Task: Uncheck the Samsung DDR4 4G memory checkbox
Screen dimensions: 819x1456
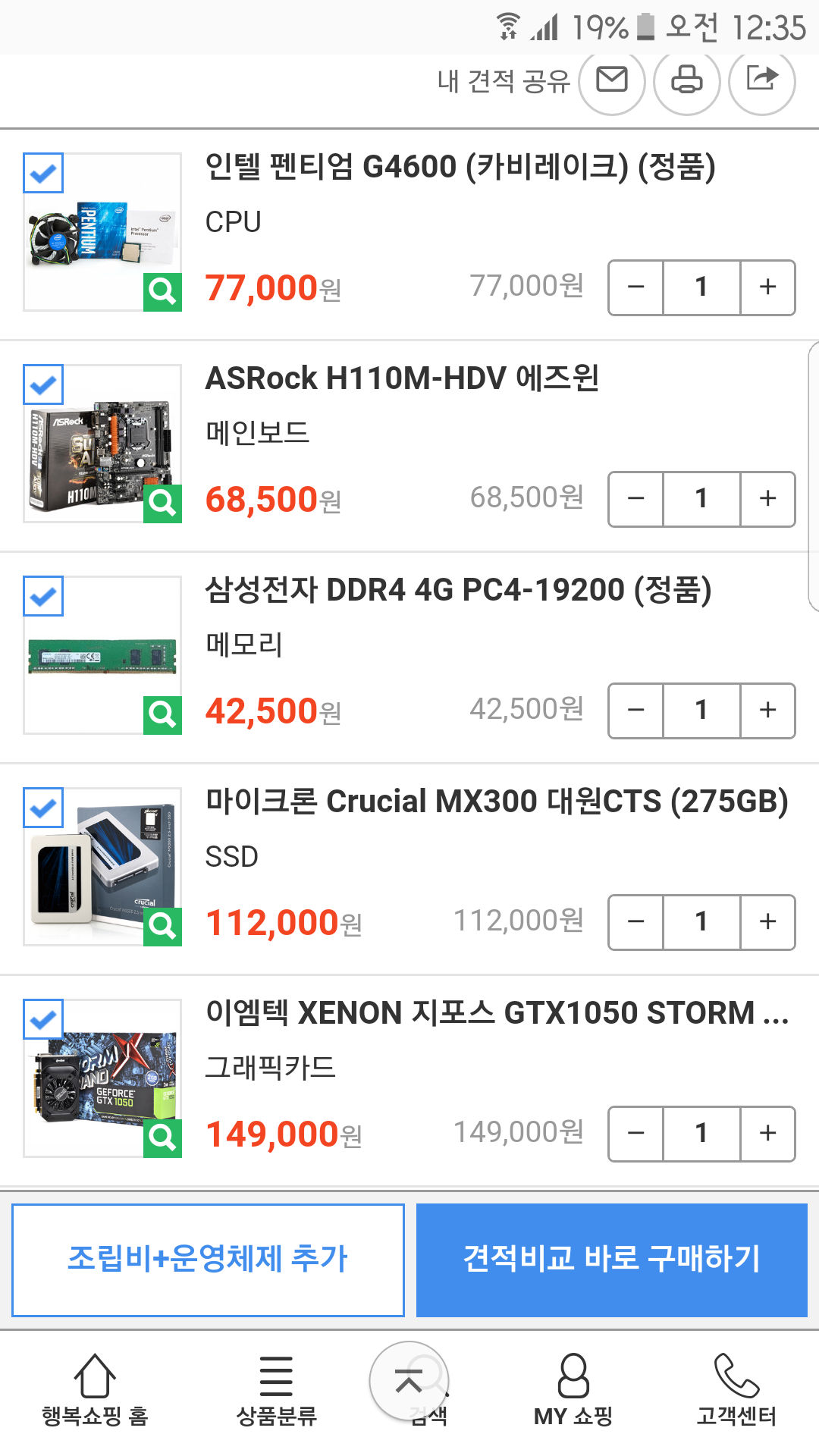Action: pyautogui.click(x=43, y=597)
